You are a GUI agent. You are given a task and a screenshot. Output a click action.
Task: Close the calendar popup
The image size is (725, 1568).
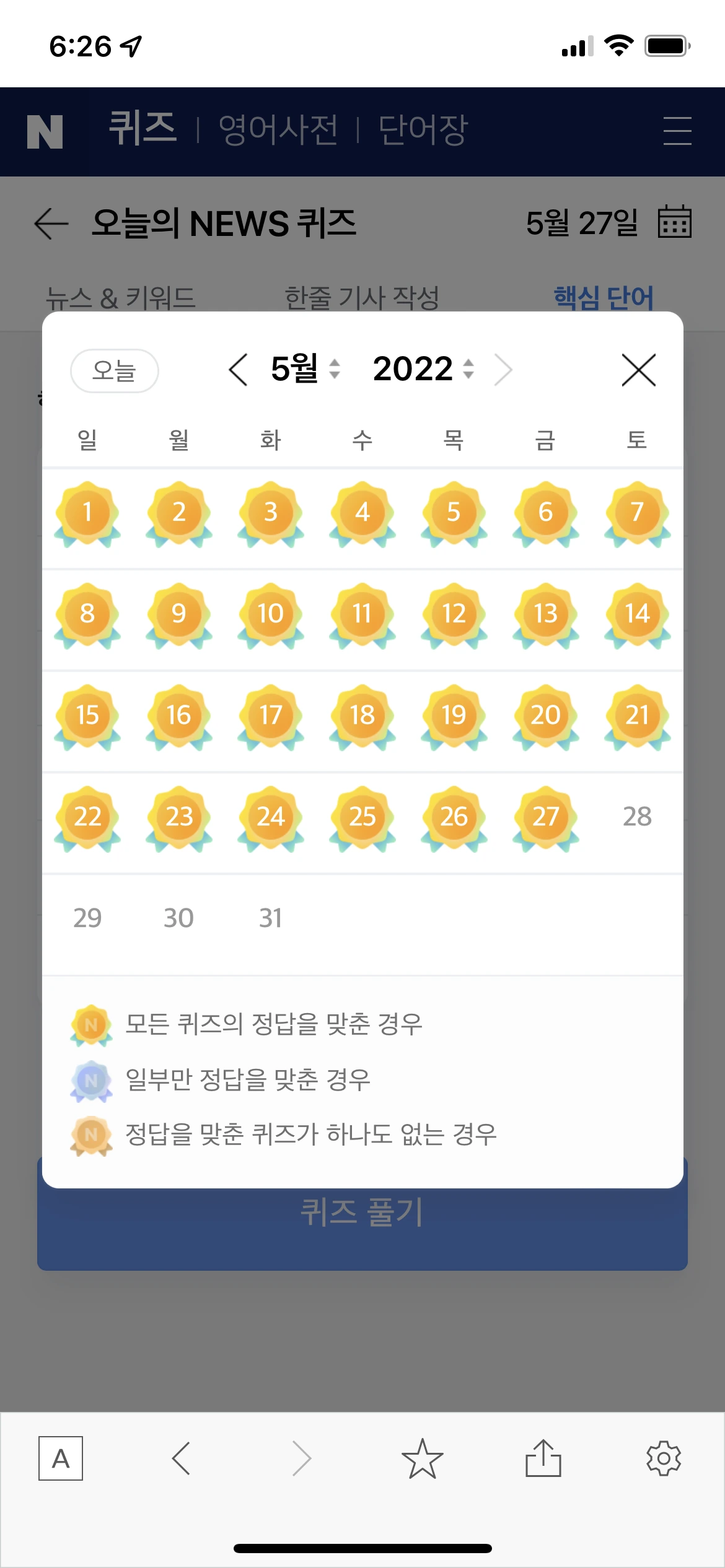click(x=638, y=370)
